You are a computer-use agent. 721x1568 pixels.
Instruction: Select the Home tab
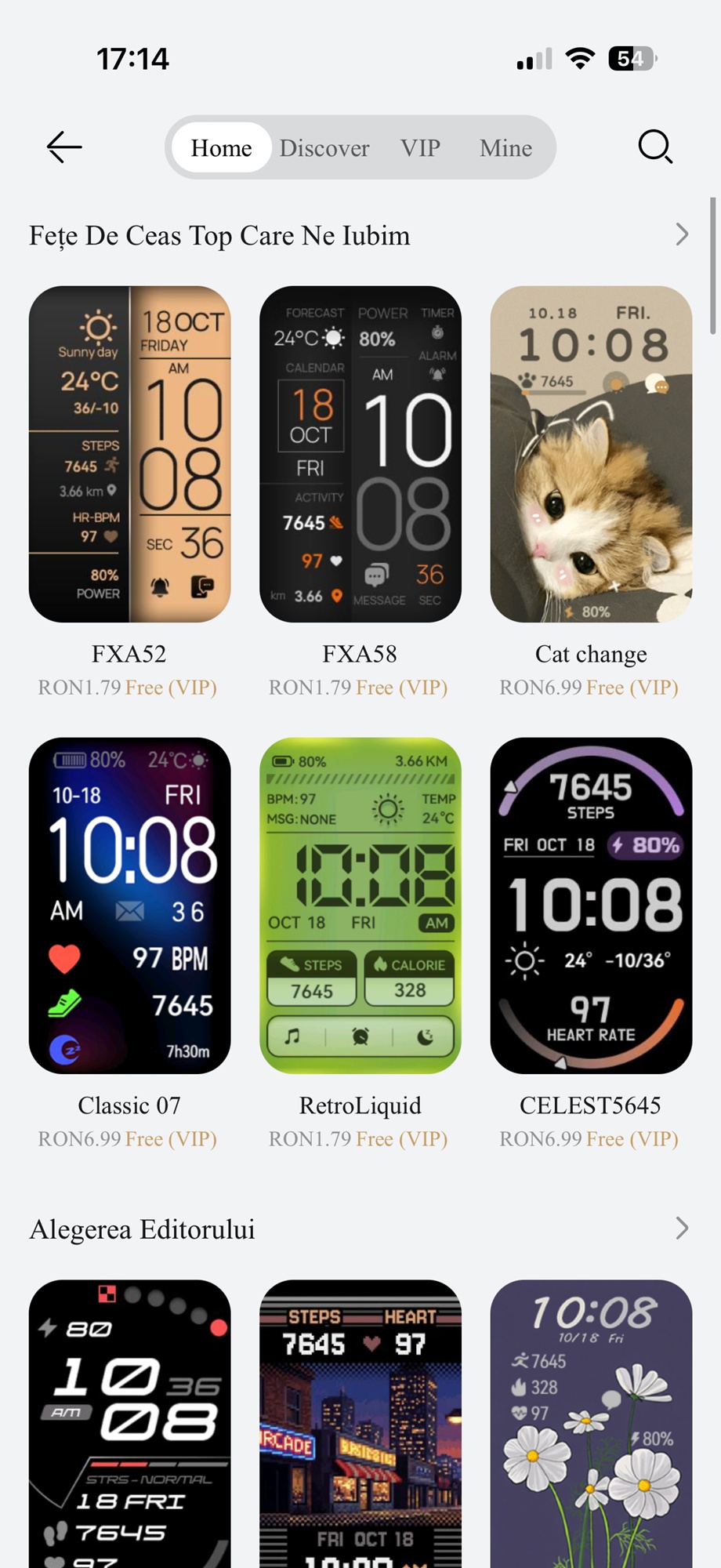coord(221,148)
